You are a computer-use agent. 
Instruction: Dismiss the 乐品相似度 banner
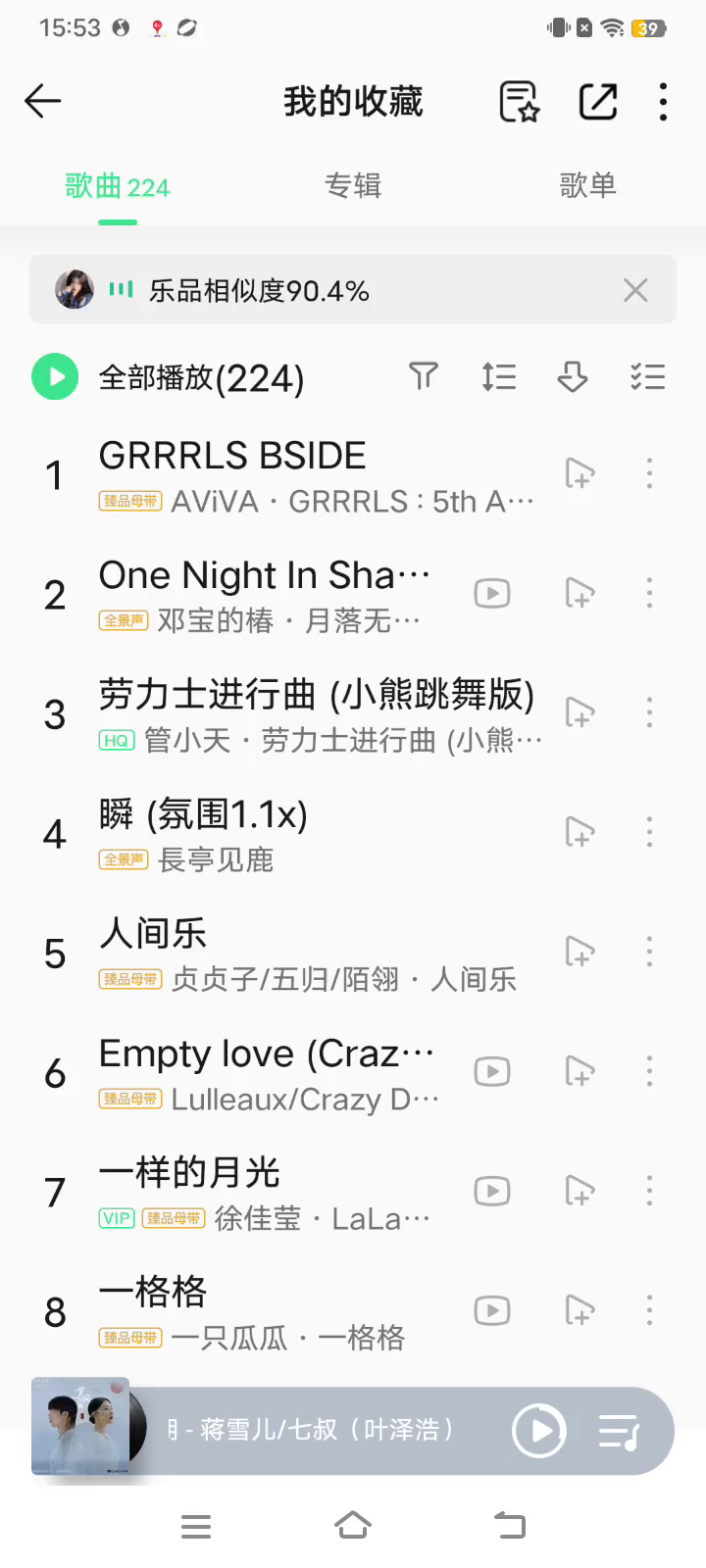coord(635,290)
